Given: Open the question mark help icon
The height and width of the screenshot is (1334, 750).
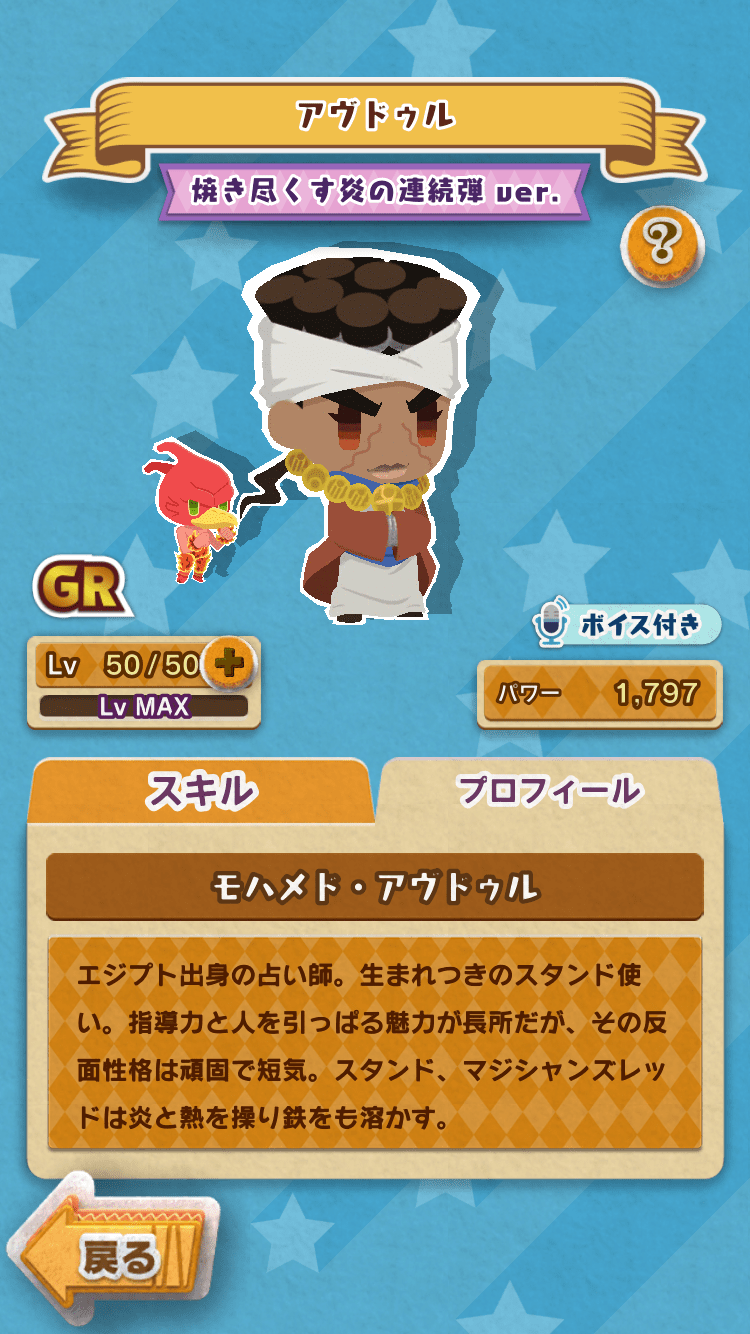Looking at the screenshot, I should [x=662, y=240].
